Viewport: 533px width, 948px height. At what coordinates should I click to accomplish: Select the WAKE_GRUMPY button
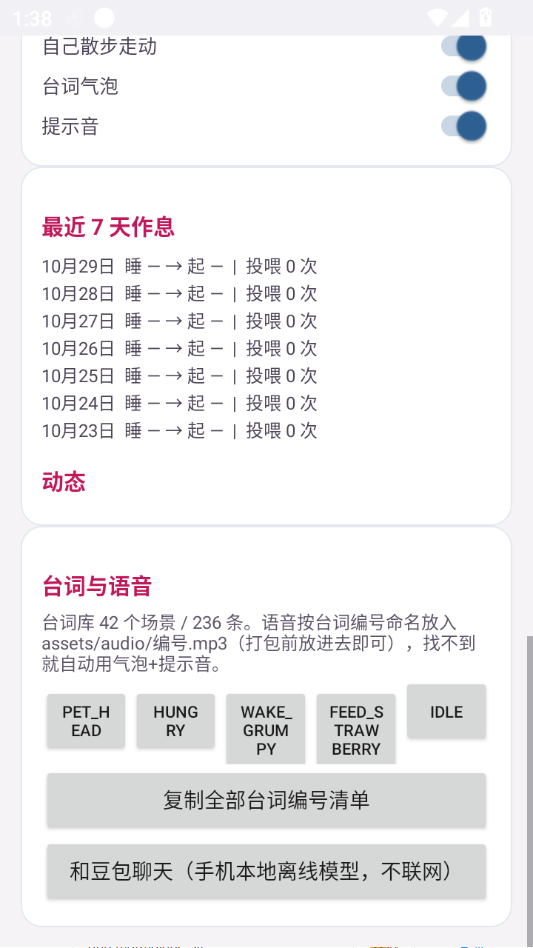266,729
